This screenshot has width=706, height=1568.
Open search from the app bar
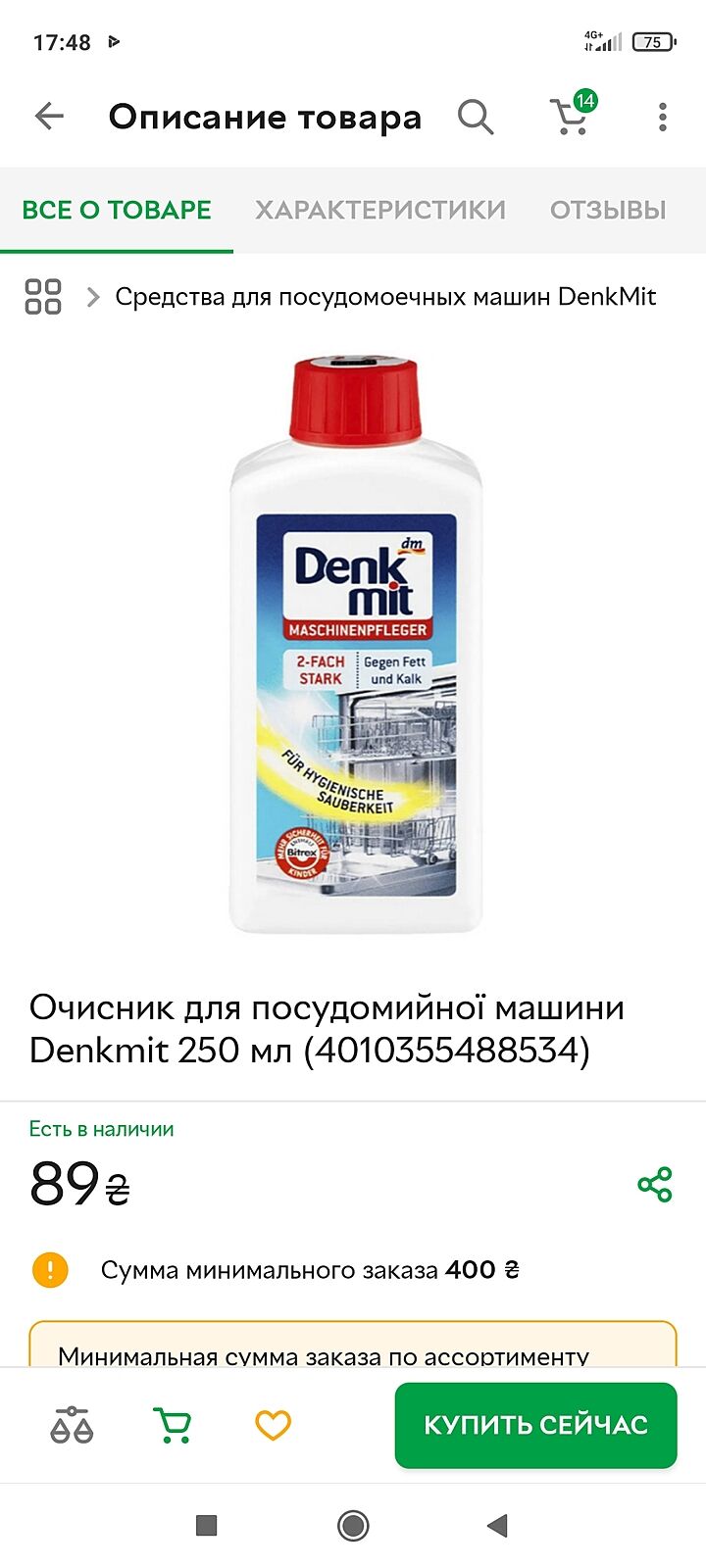tap(476, 117)
